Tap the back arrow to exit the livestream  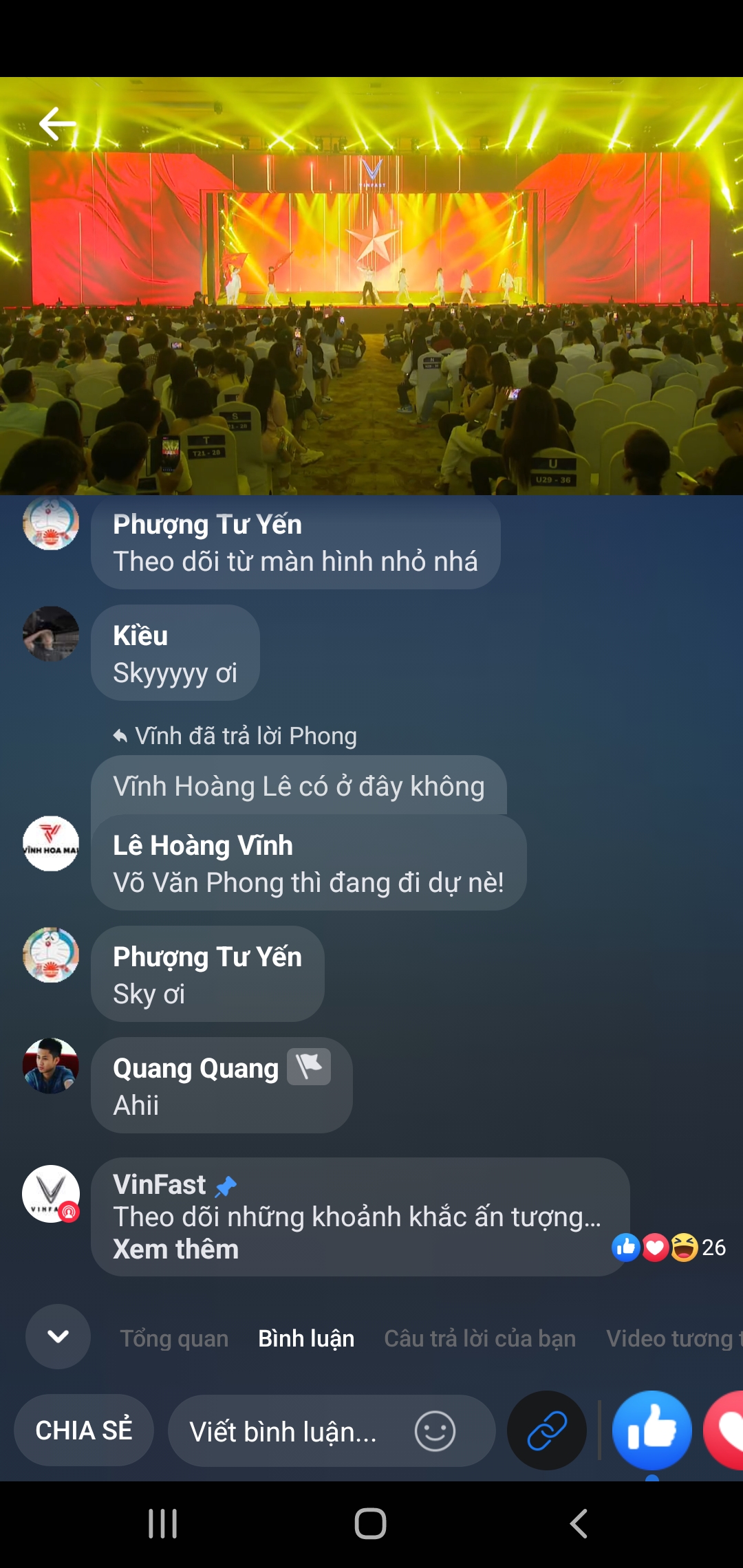click(59, 124)
